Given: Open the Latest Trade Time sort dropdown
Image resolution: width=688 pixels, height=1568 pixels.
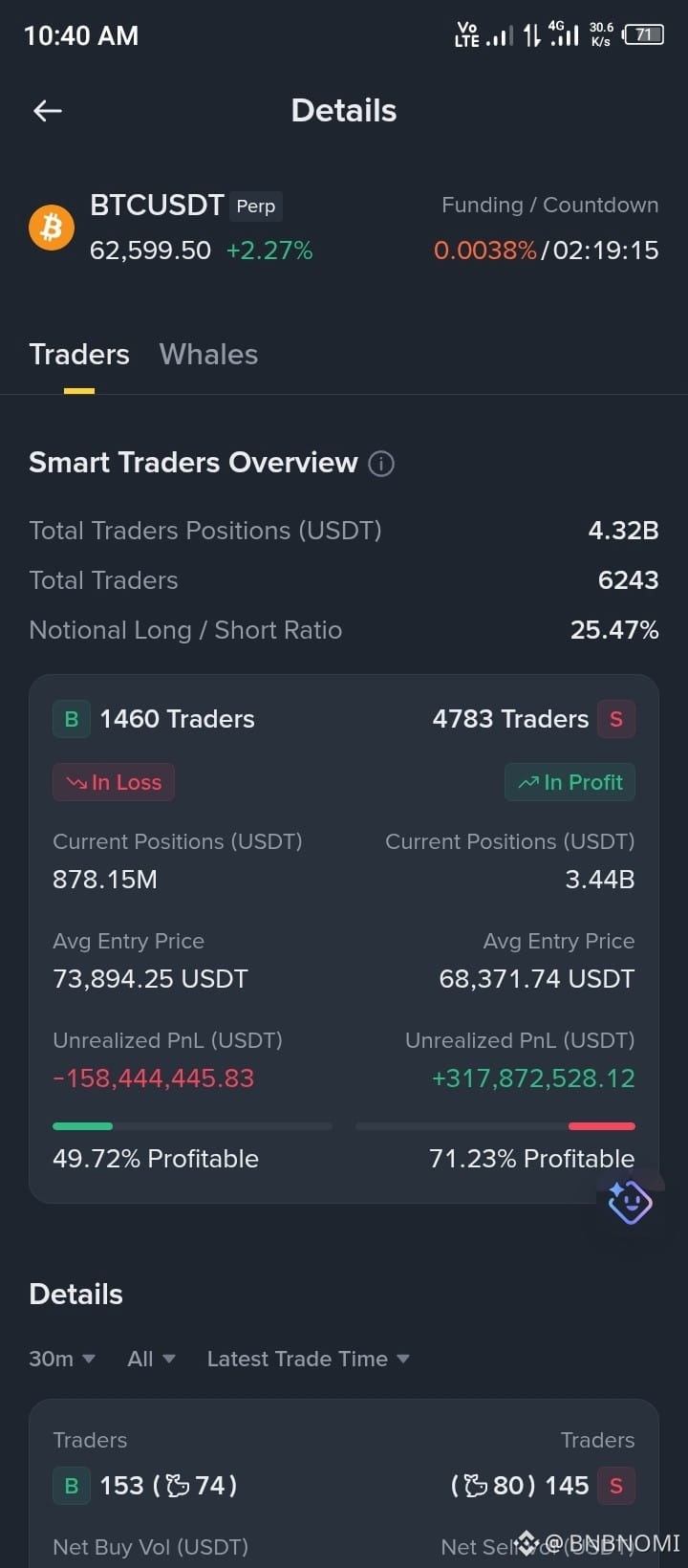Looking at the screenshot, I should 308,1359.
